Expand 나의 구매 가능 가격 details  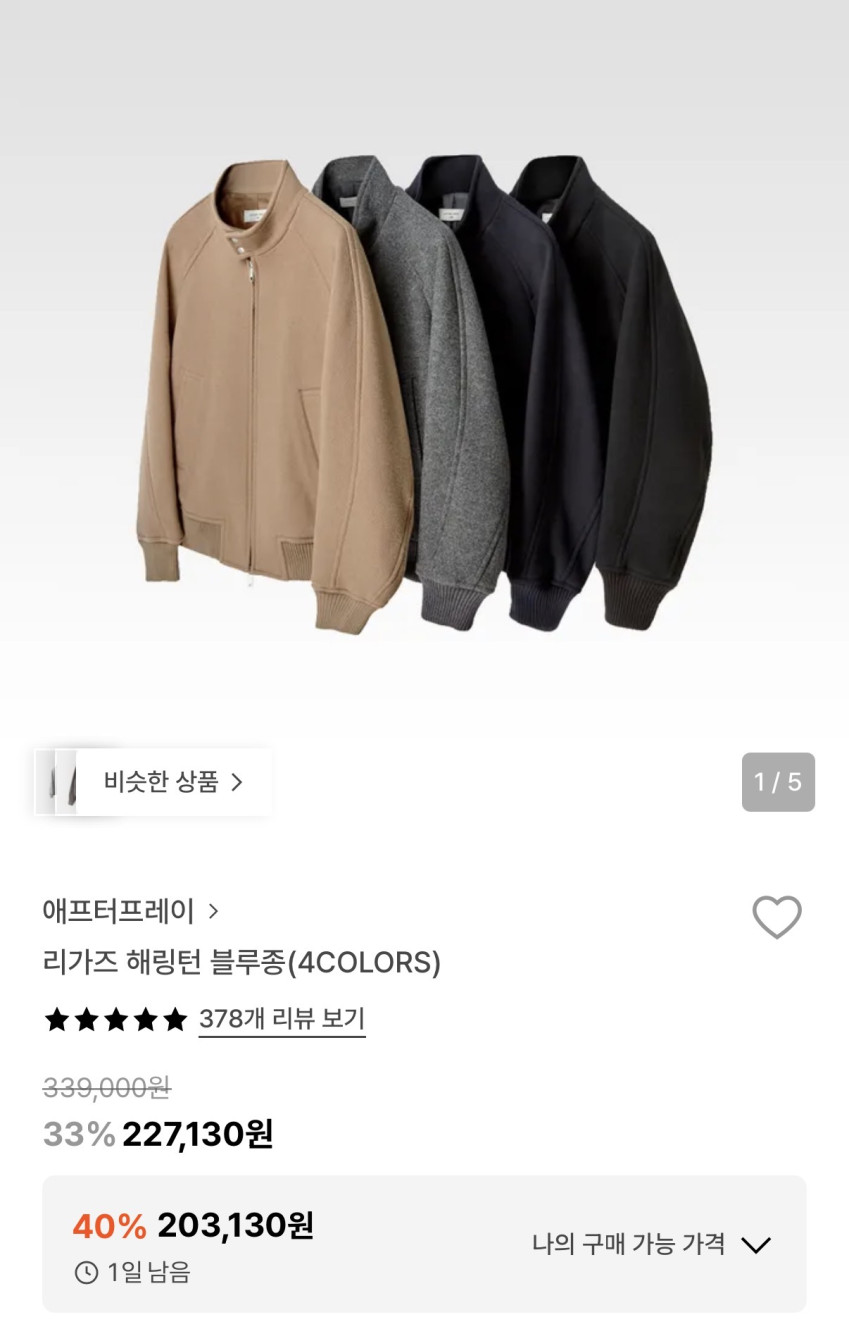pos(651,1245)
